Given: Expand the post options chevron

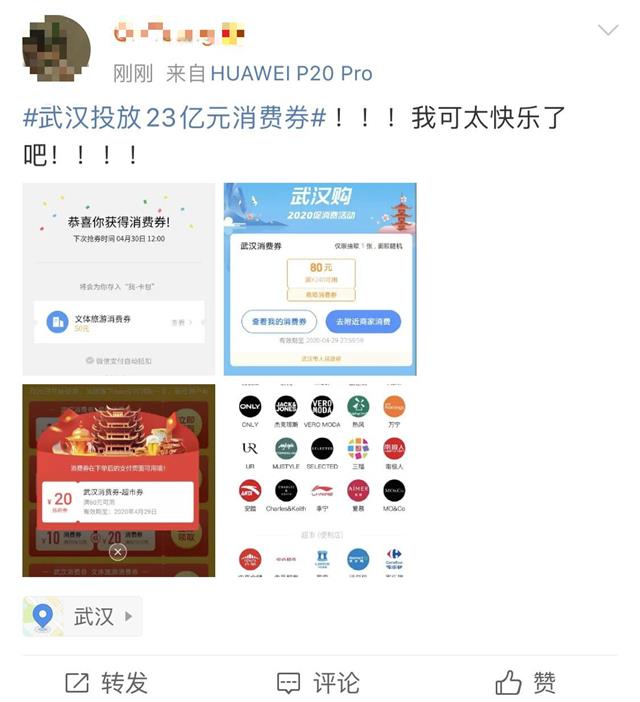Looking at the screenshot, I should click(x=608, y=31).
